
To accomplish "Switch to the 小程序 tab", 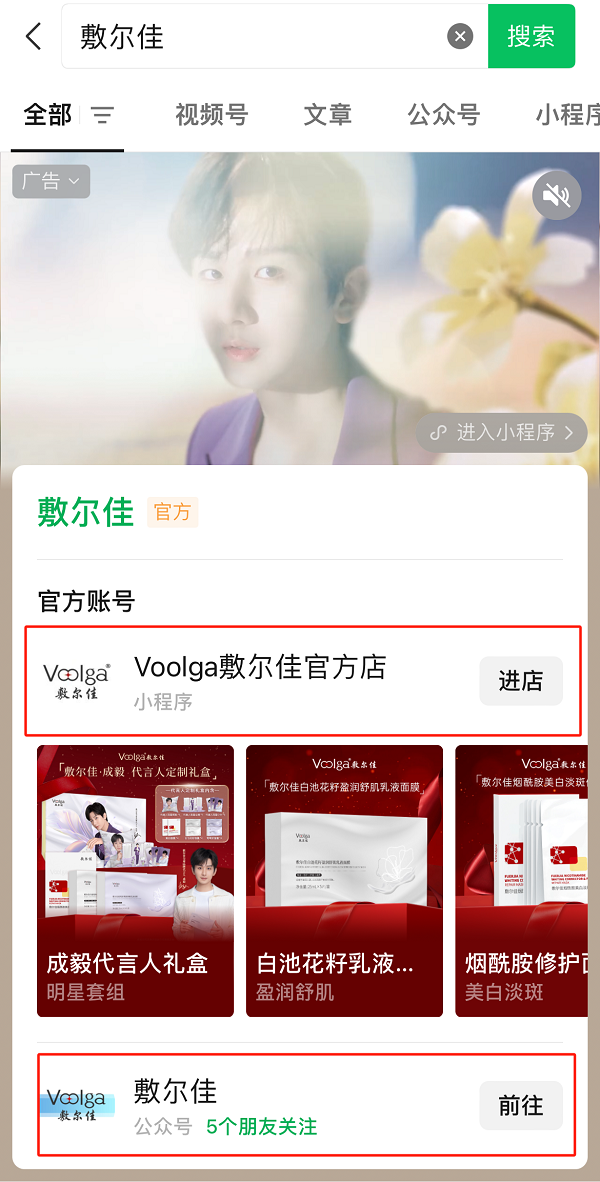I will 567,115.
